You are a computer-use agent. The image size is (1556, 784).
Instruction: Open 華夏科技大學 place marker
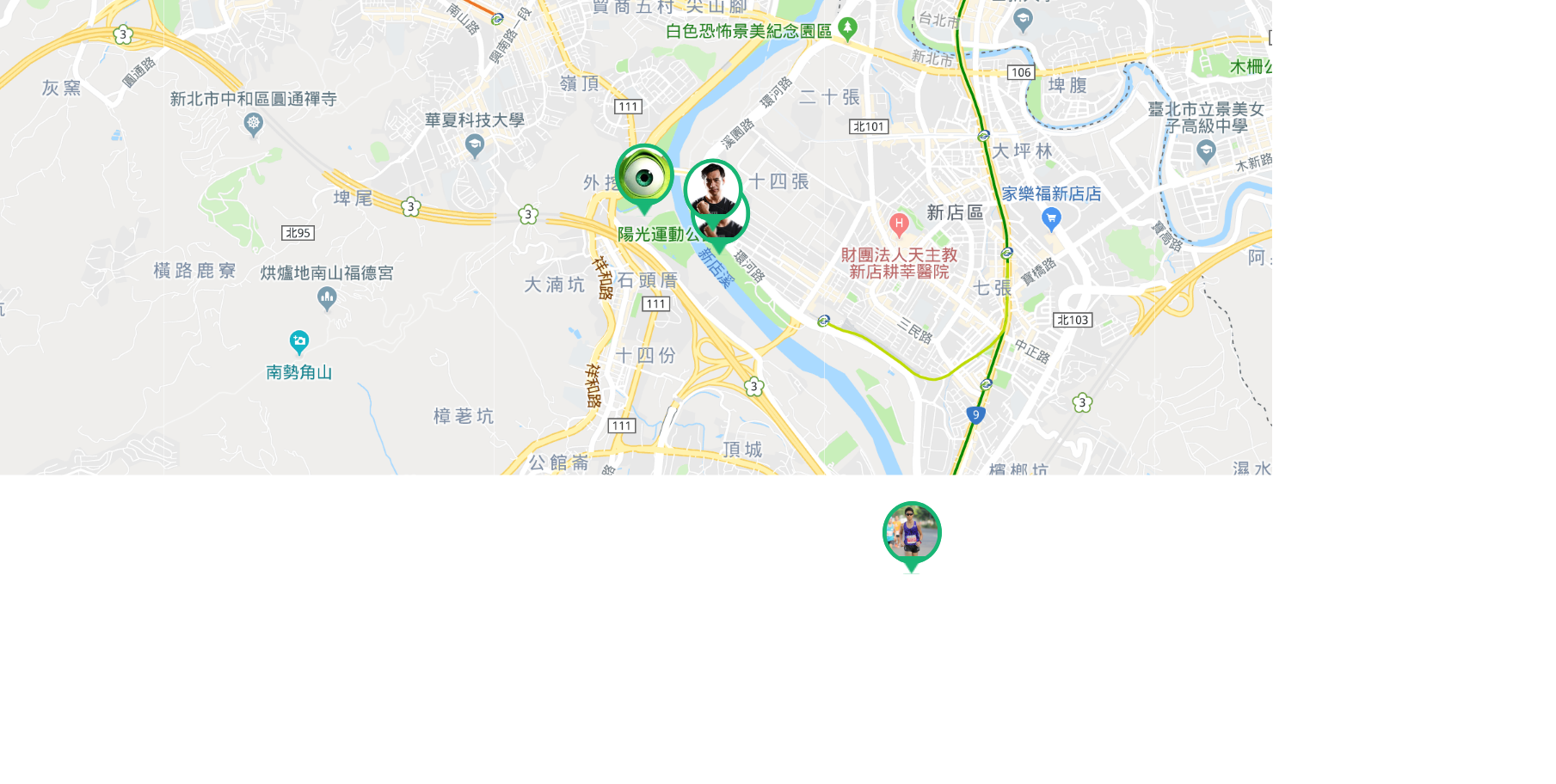[474, 146]
